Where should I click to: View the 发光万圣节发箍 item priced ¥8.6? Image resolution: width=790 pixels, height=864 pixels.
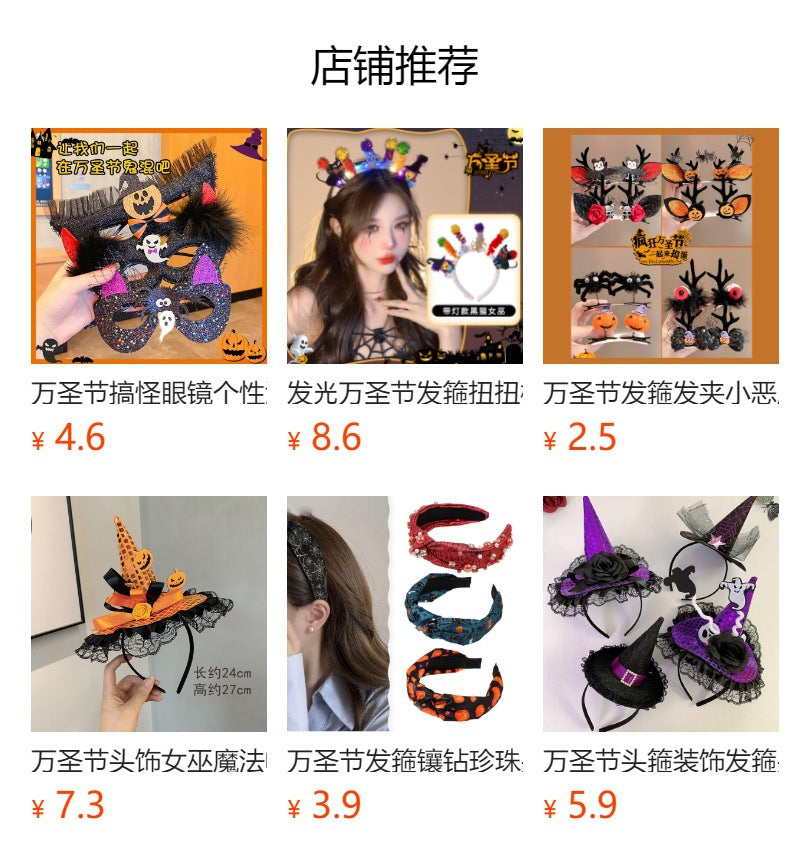[x=404, y=246]
